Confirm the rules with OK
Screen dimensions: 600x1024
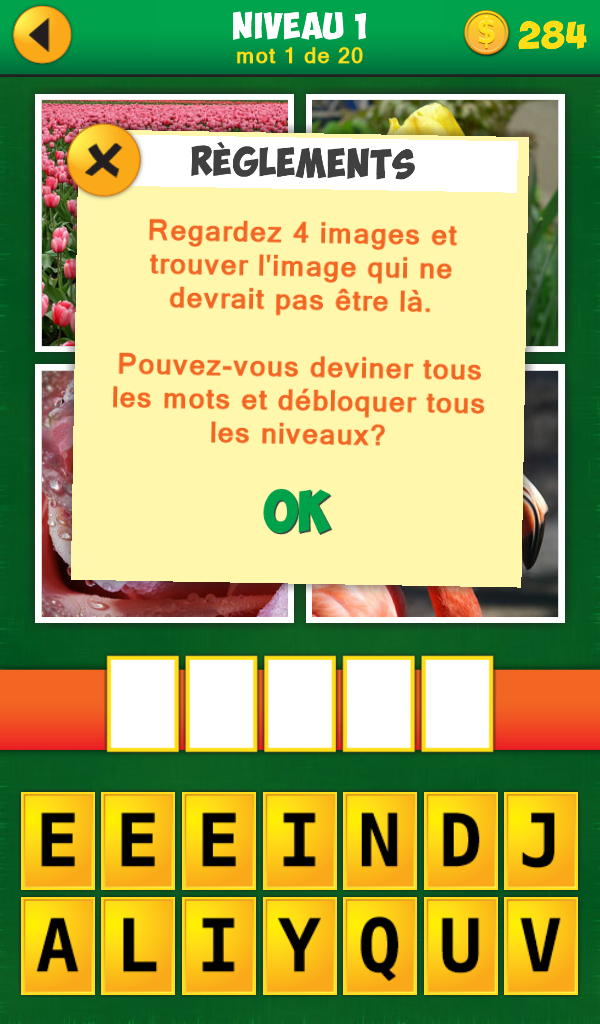(x=297, y=512)
